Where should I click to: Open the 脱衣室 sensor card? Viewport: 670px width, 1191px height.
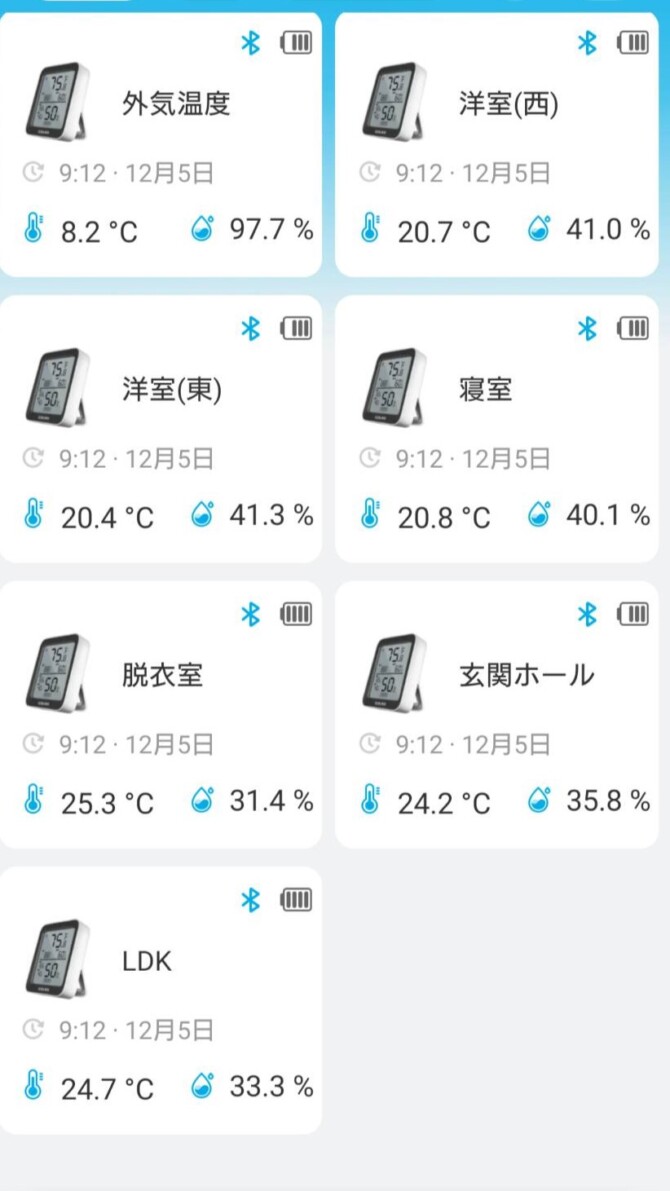click(x=160, y=715)
